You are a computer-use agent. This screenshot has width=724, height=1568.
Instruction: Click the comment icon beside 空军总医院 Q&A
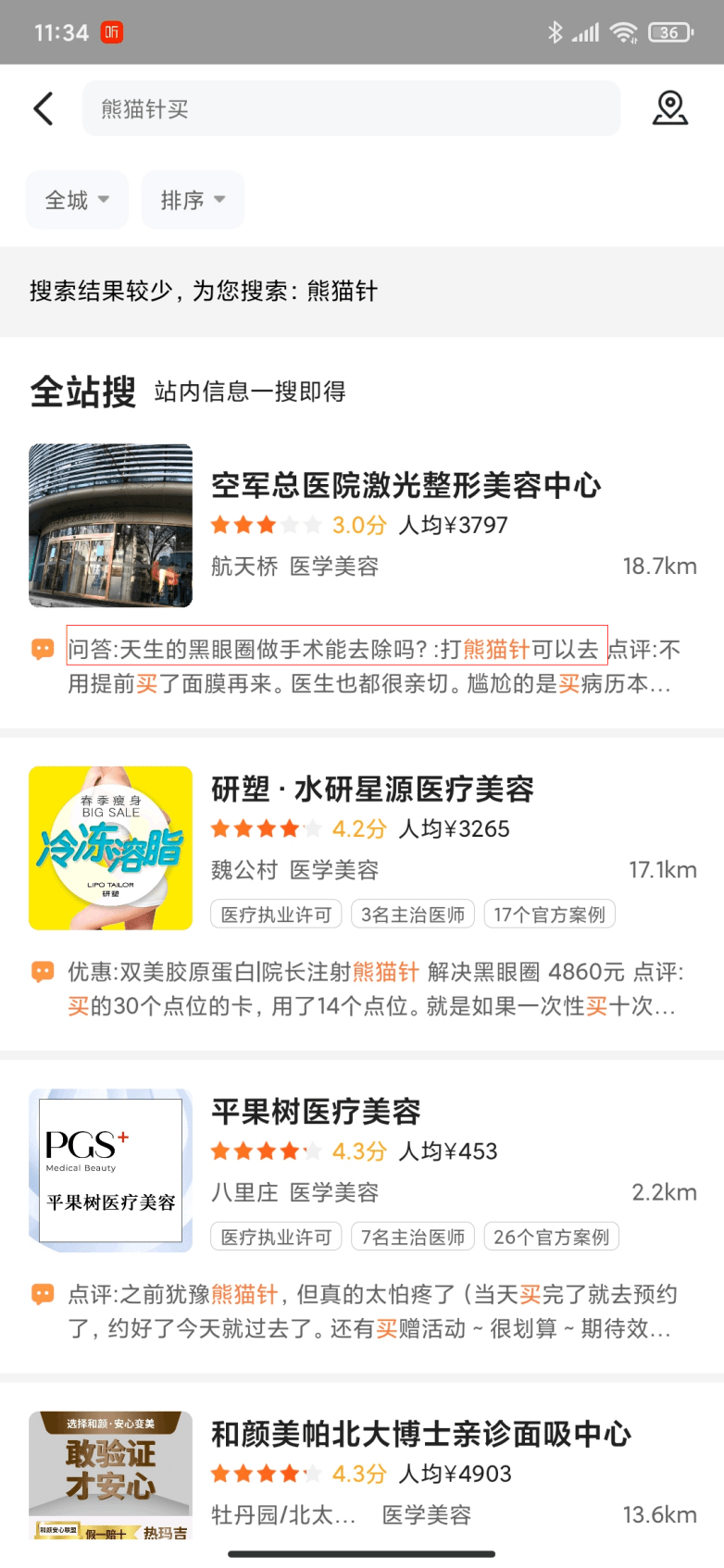41,648
